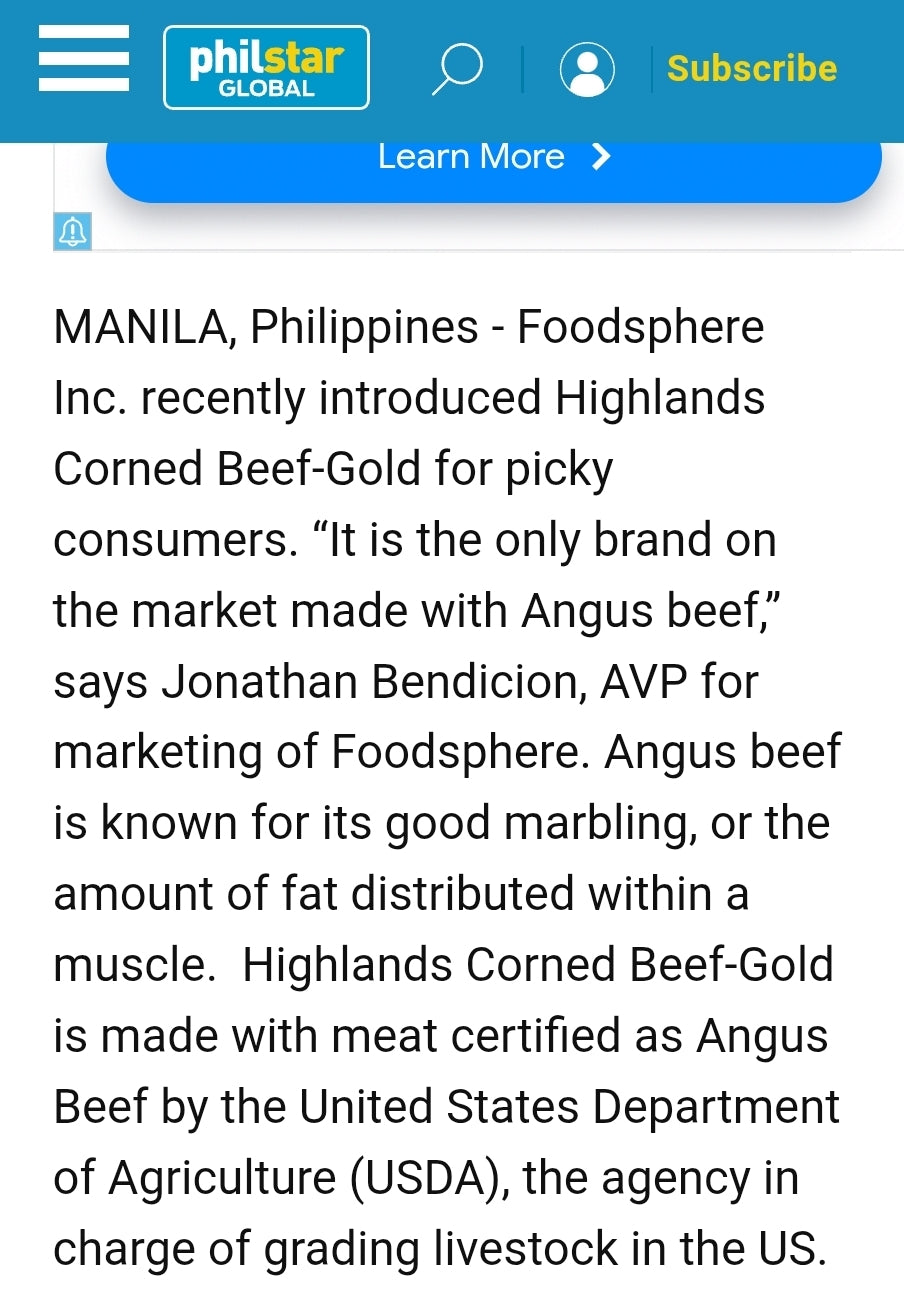
Task: Open the hamburger navigation menu
Action: [x=84, y=61]
